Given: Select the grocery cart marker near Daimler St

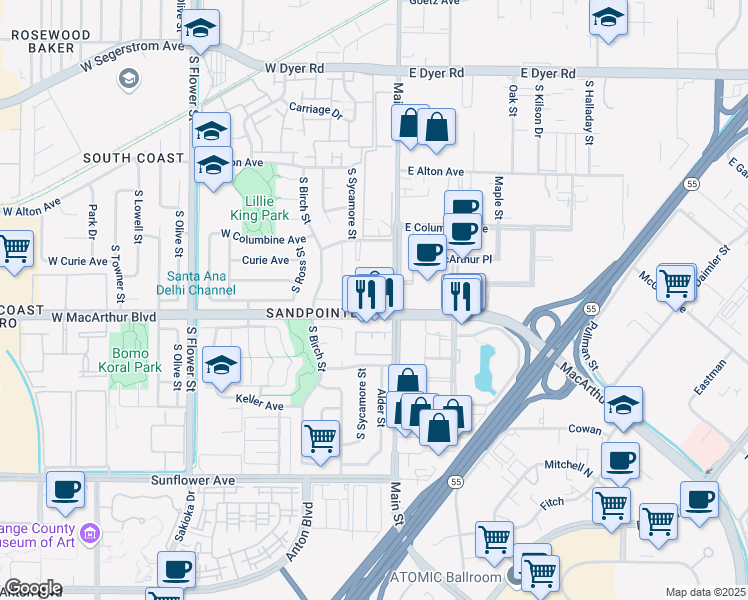Looking at the screenshot, I should coord(676,286).
